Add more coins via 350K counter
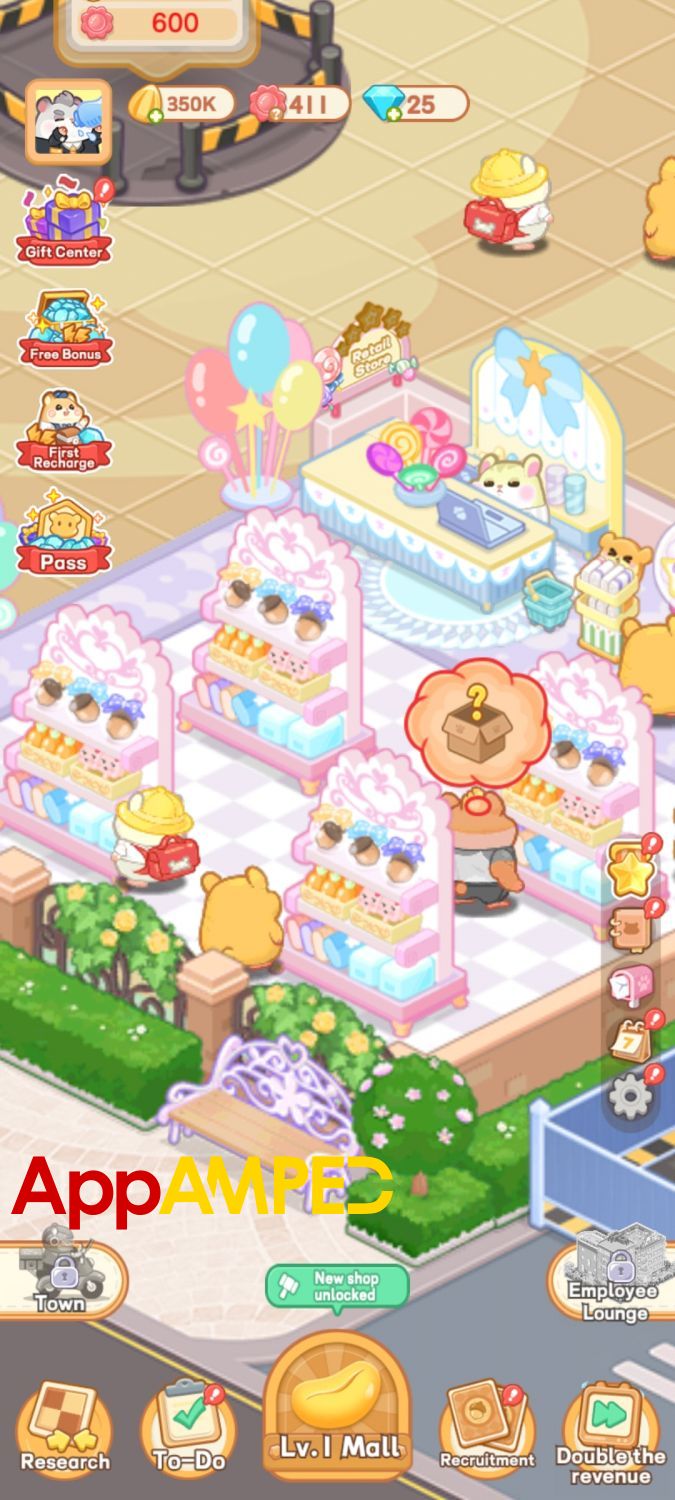The height and width of the screenshot is (1500, 675). (181, 104)
